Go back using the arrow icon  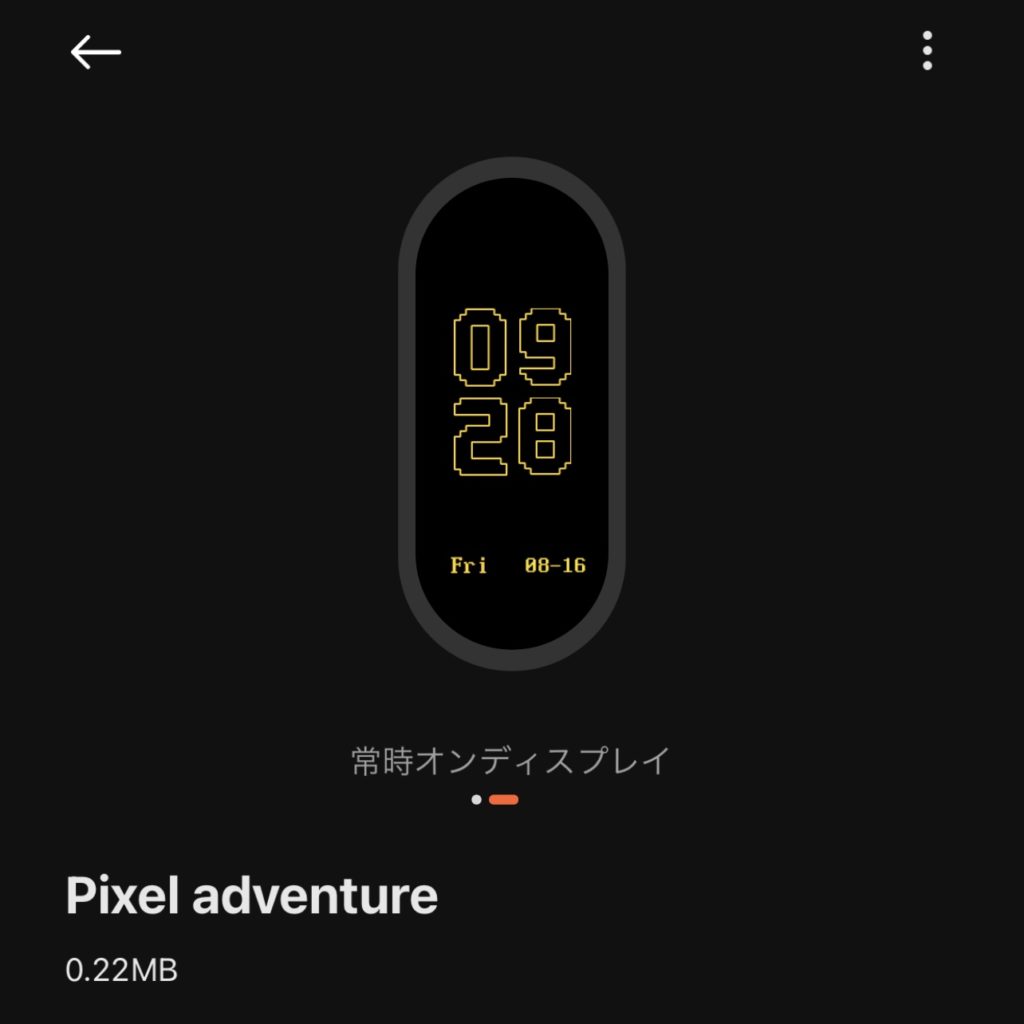pyautogui.click(x=96, y=52)
